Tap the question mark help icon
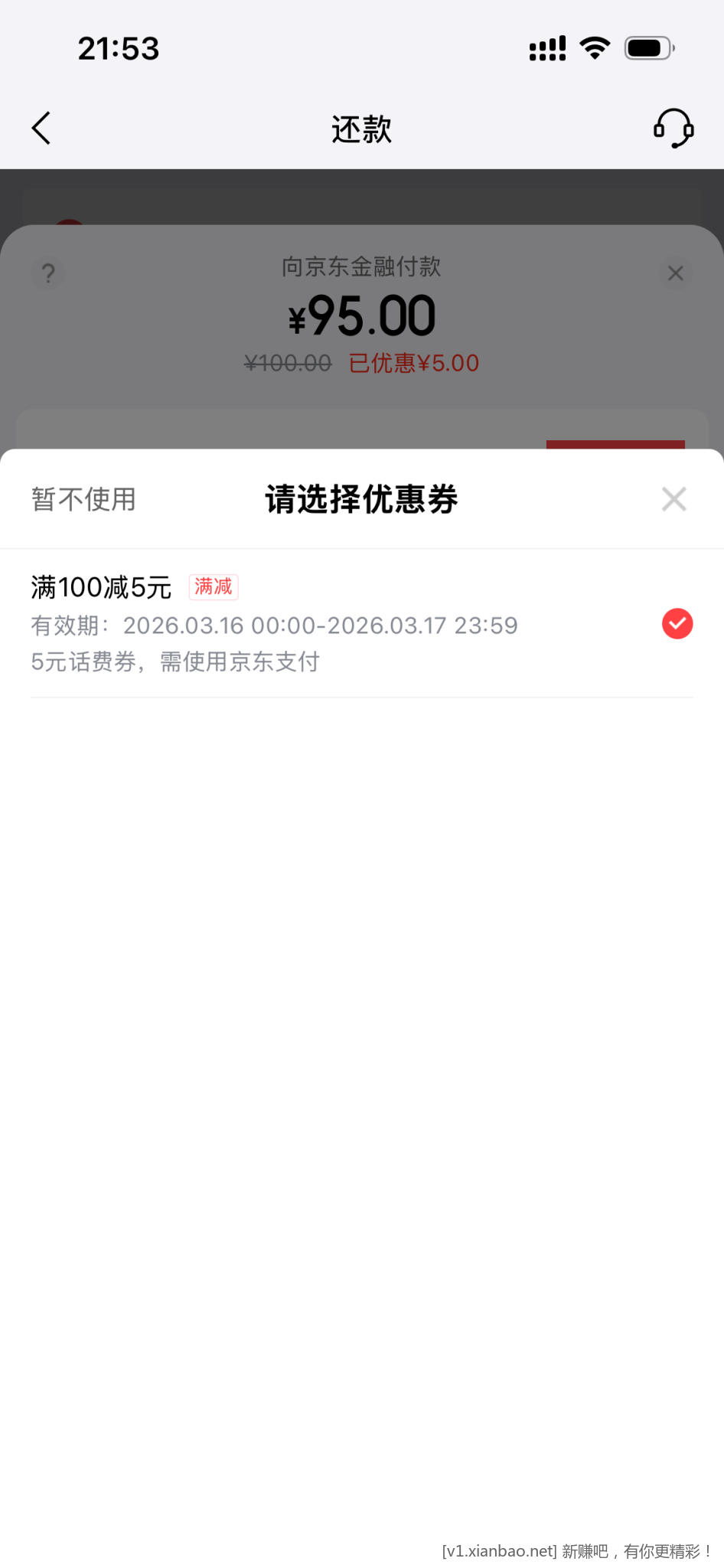Screen dimensions: 724x1568 (48, 273)
